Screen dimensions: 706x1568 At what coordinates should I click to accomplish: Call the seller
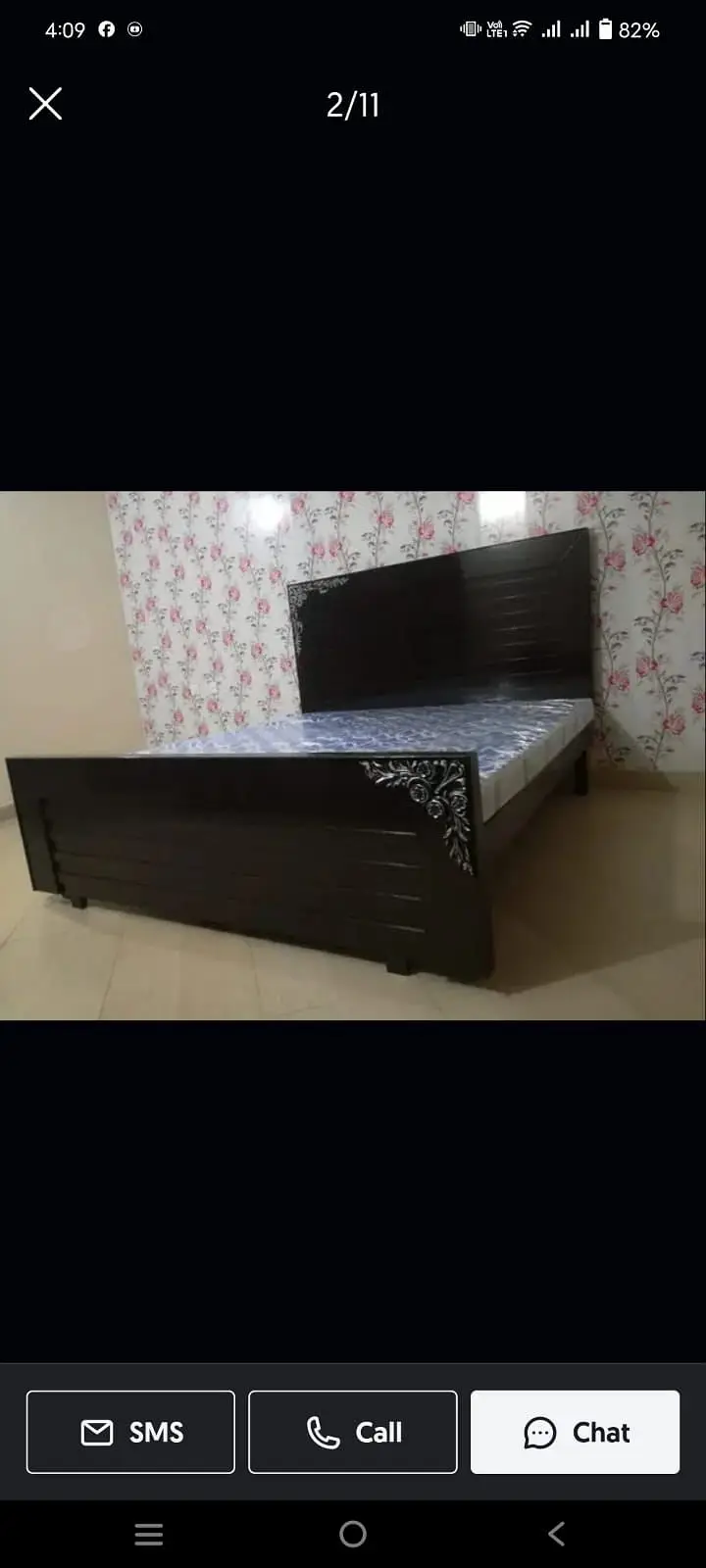[x=353, y=1432]
